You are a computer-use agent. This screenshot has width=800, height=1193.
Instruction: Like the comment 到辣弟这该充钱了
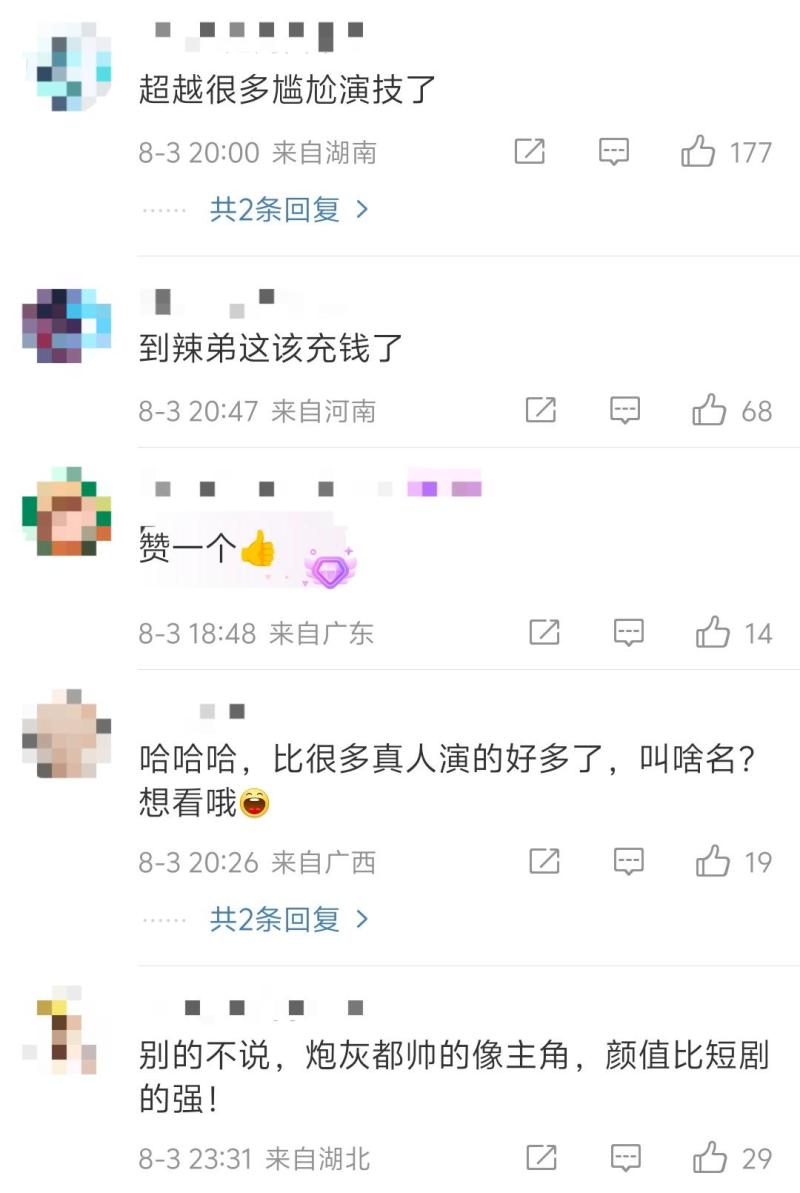pos(709,410)
